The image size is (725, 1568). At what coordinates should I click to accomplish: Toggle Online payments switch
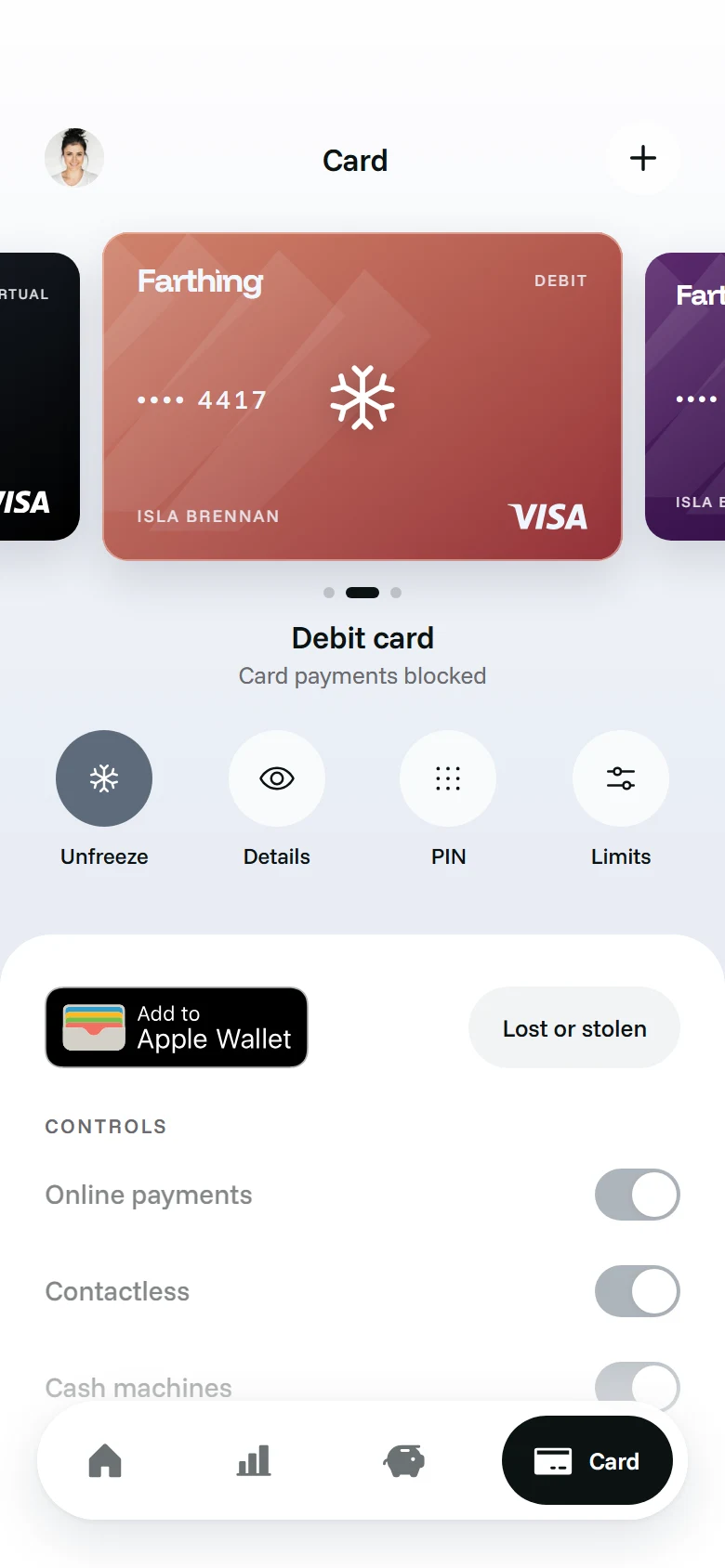(x=638, y=1195)
